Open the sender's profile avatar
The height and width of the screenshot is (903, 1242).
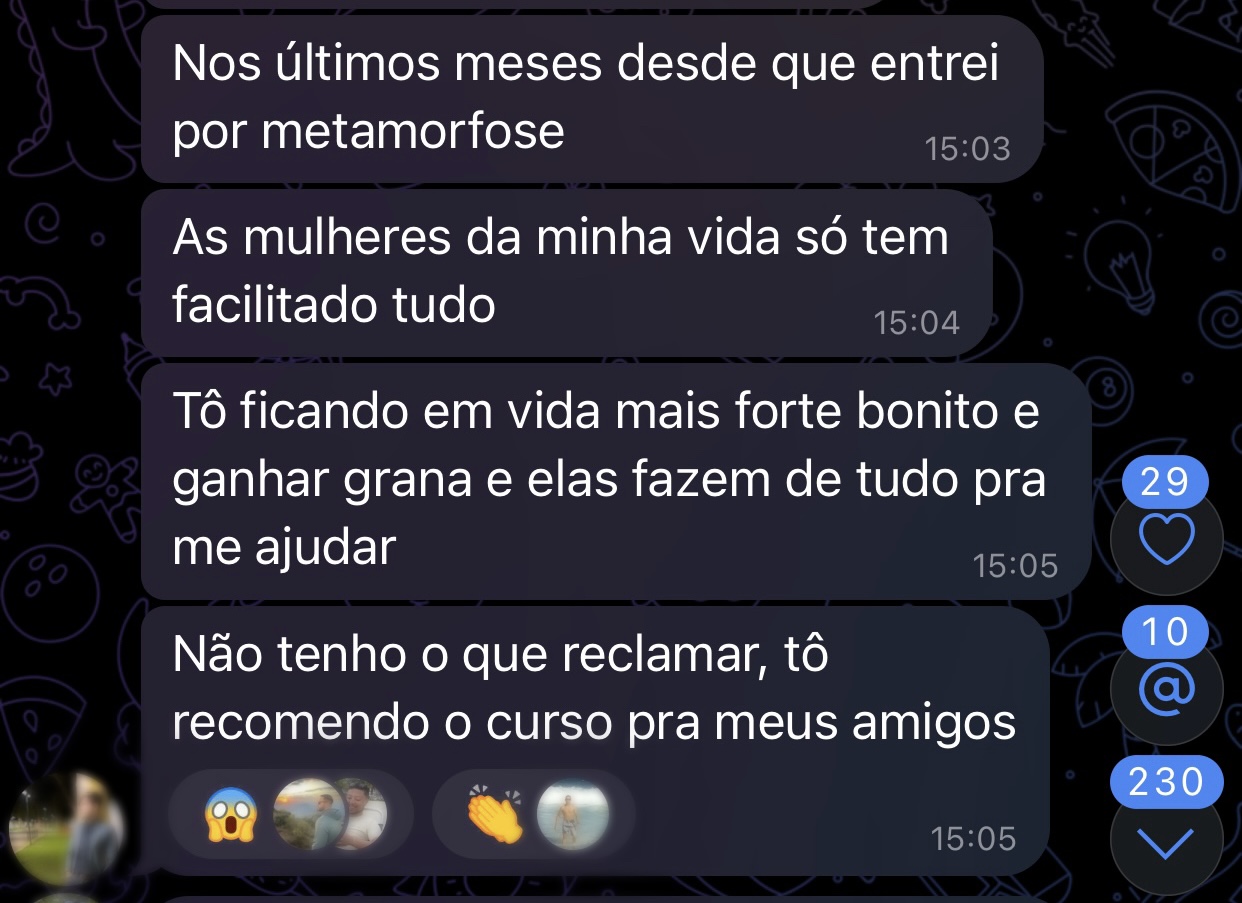click(66, 828)
